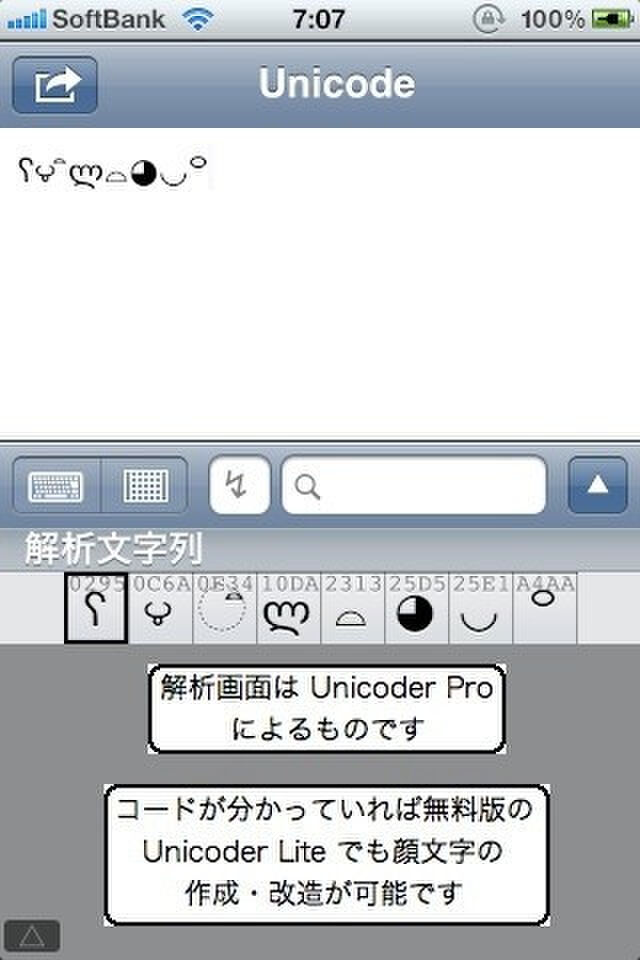Select character cell 2313
640x960 pixels.
point(352,609)
